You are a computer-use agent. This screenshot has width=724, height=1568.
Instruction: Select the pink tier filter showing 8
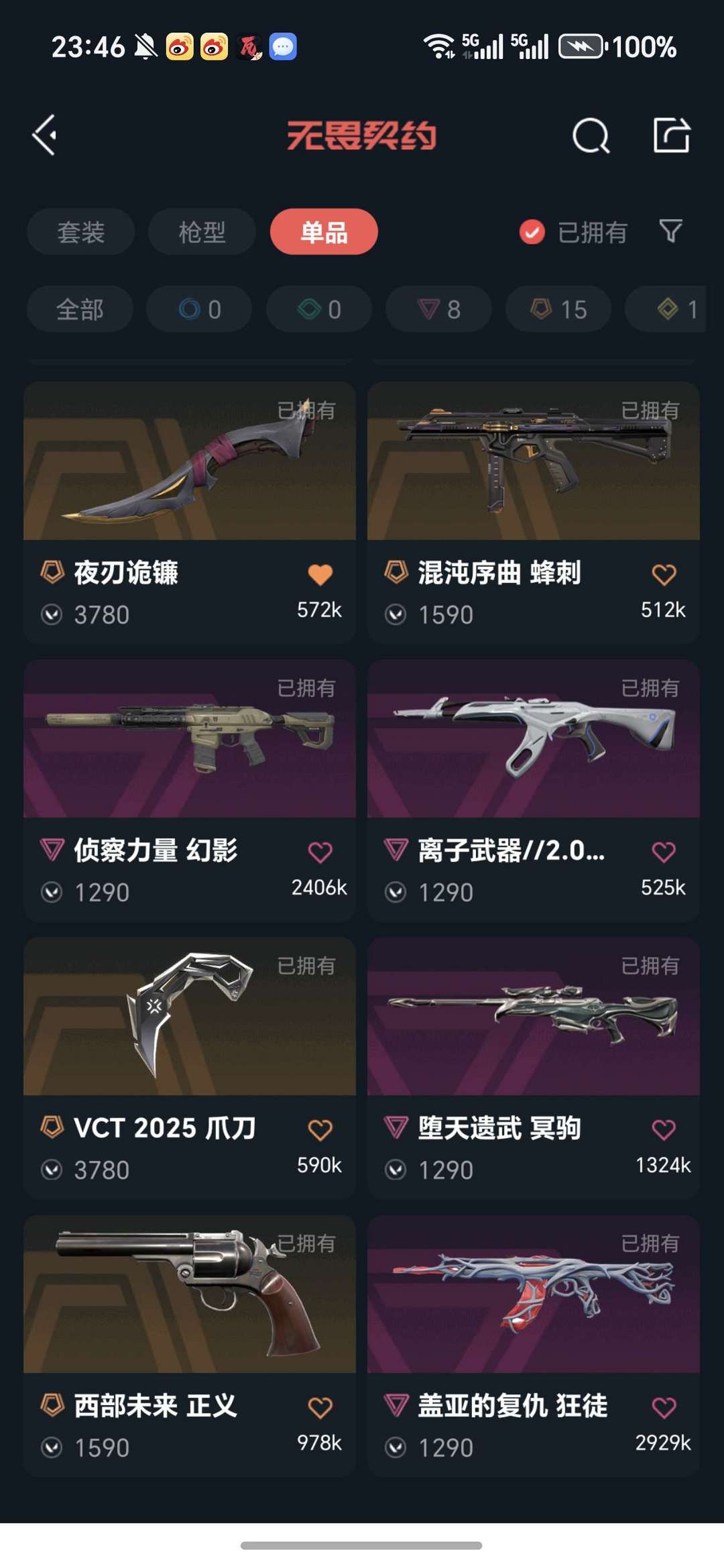(438, 309)
